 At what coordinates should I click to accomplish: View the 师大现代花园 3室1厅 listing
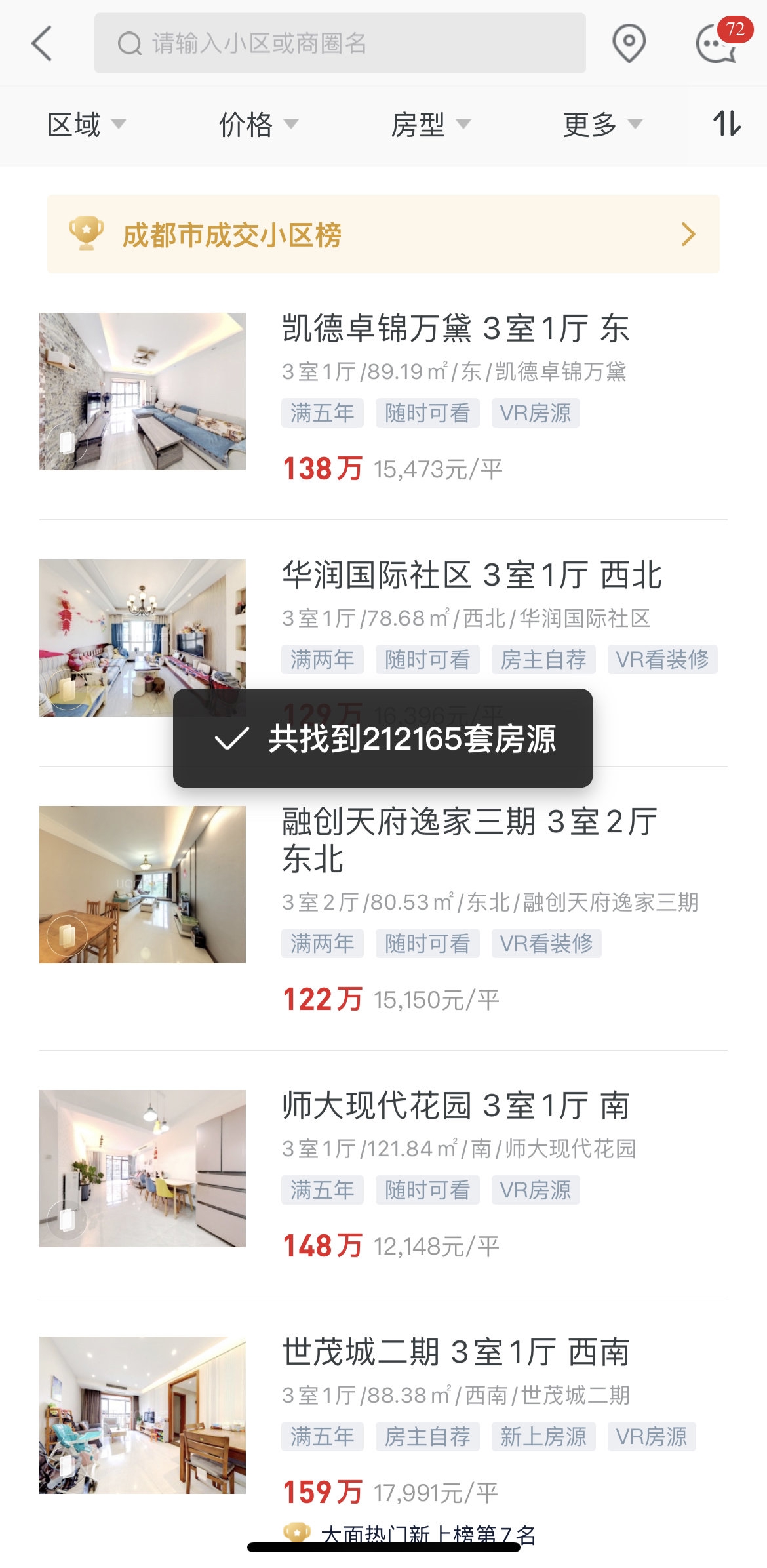coord(455,1106)
